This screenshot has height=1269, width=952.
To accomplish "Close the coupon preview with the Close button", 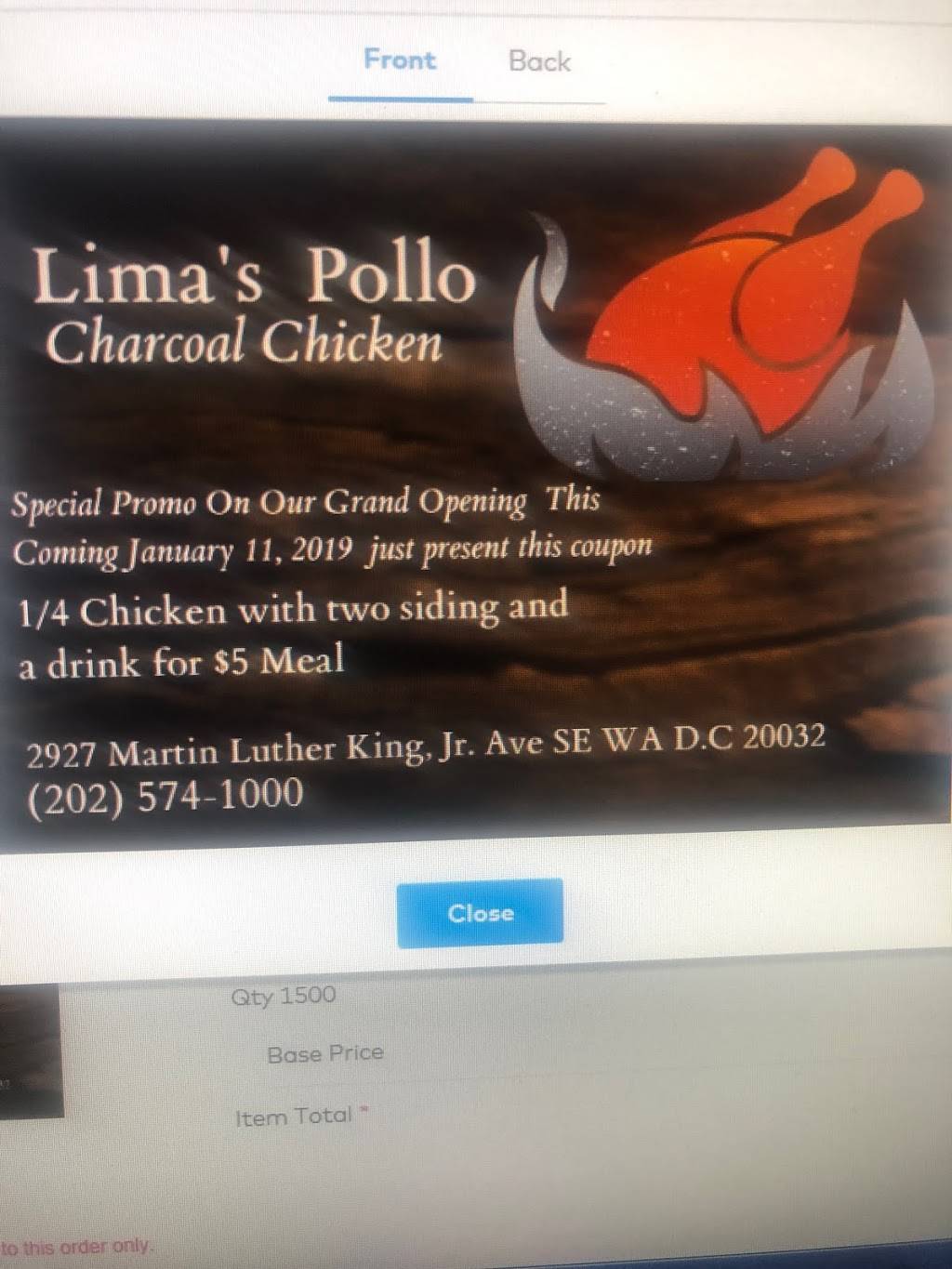I will tap(480, 914).
